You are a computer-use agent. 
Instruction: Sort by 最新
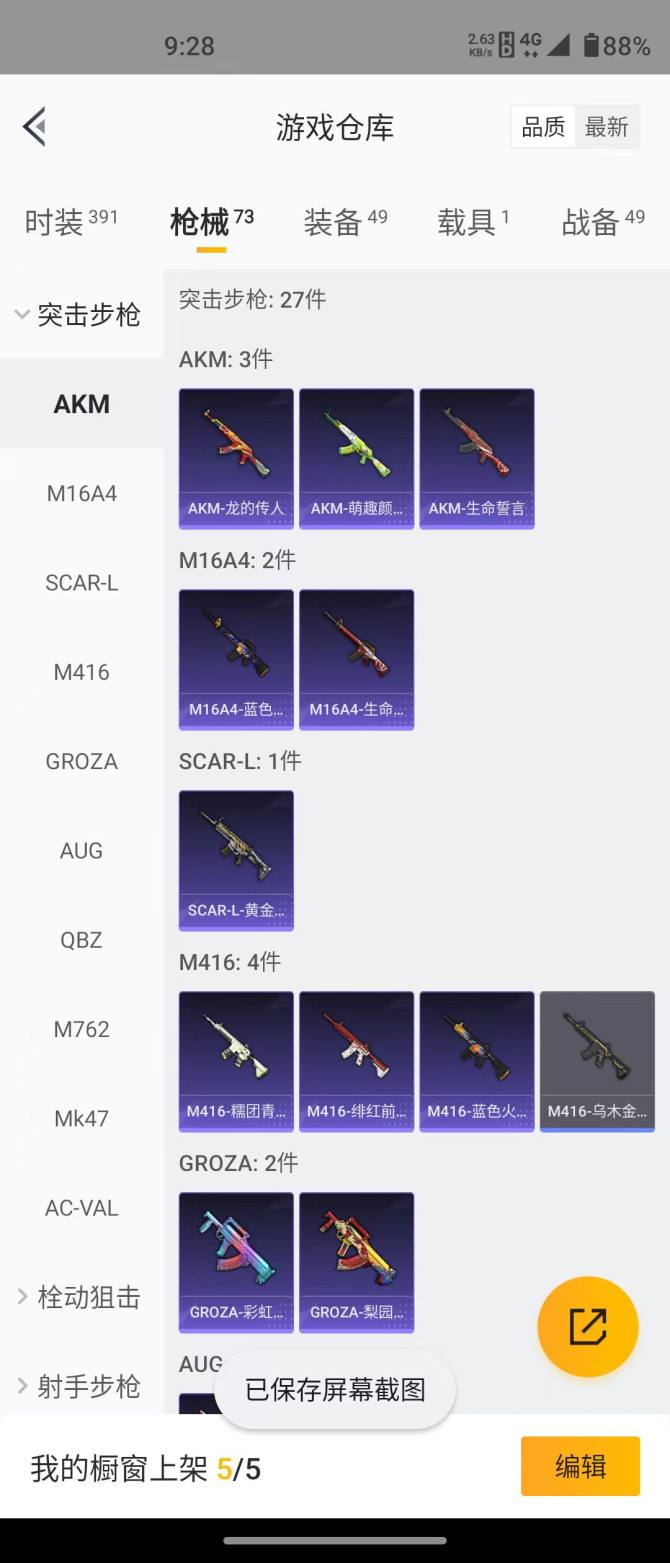pyautogui.click(x=606, y=127)
